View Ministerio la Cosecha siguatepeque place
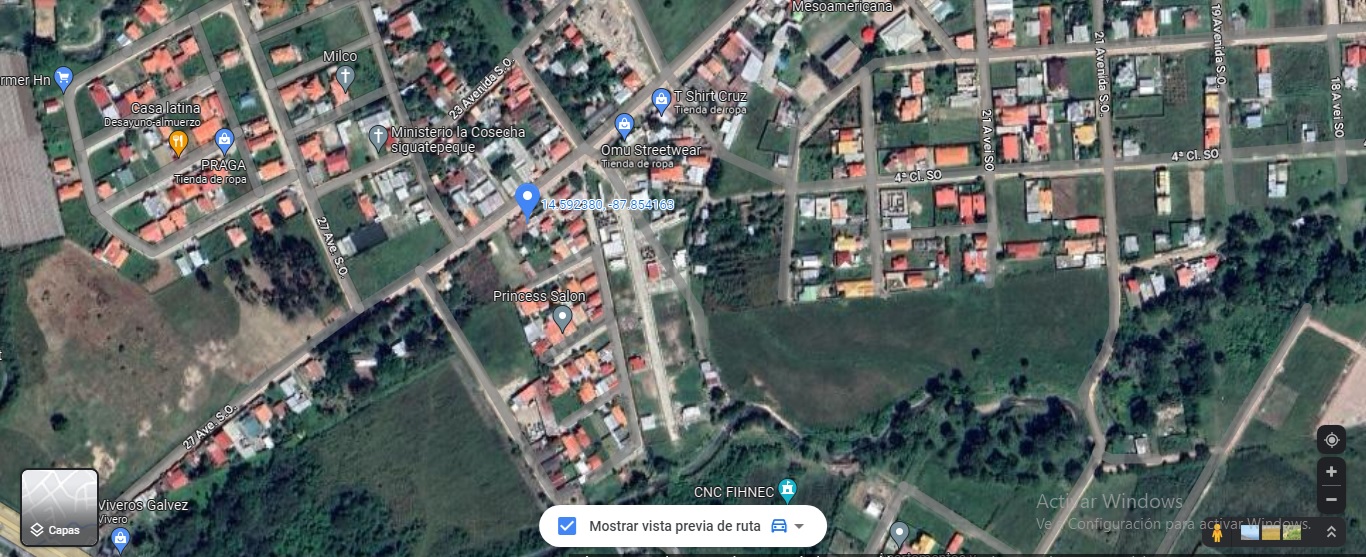1366x557 pixels. click(377, 137)
